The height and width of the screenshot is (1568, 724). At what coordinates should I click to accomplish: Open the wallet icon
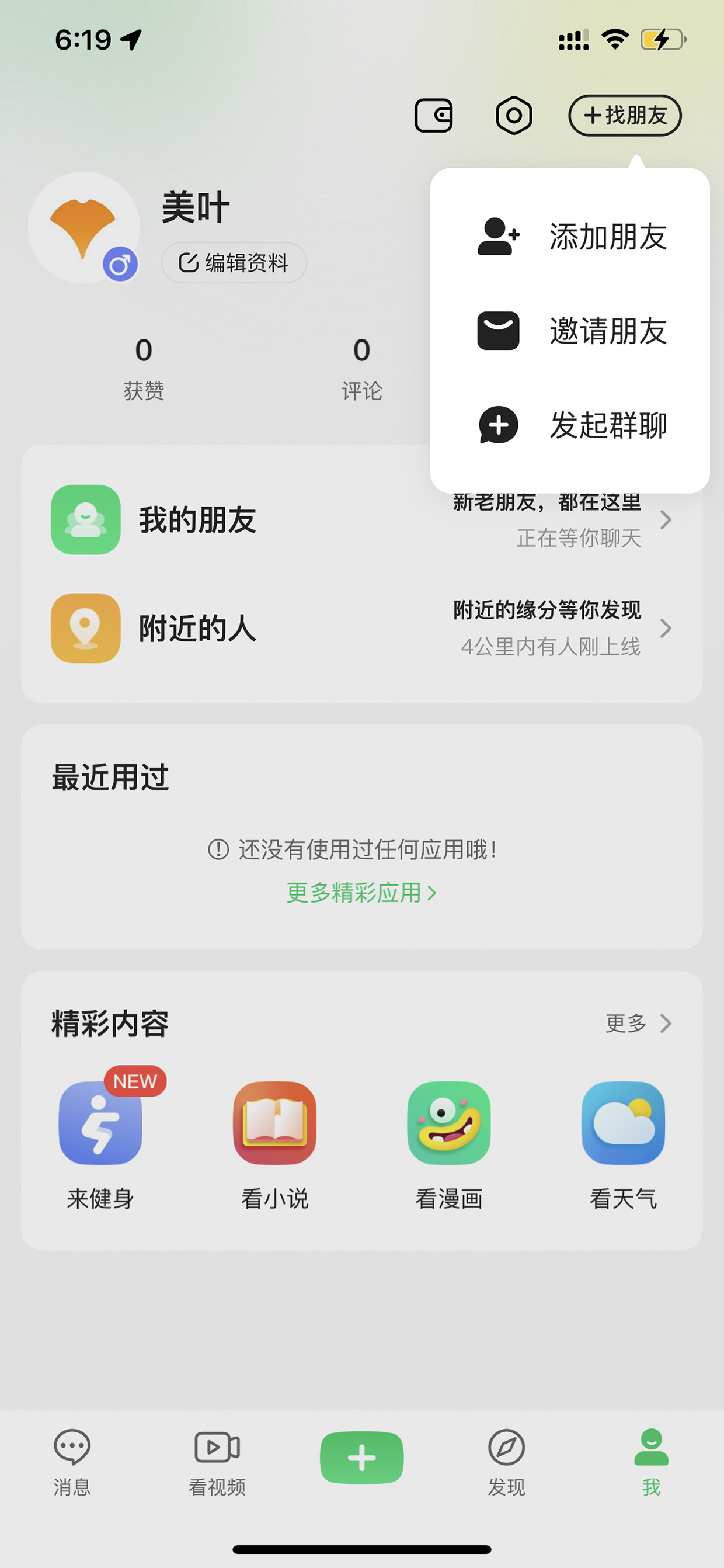click(434, 115)
